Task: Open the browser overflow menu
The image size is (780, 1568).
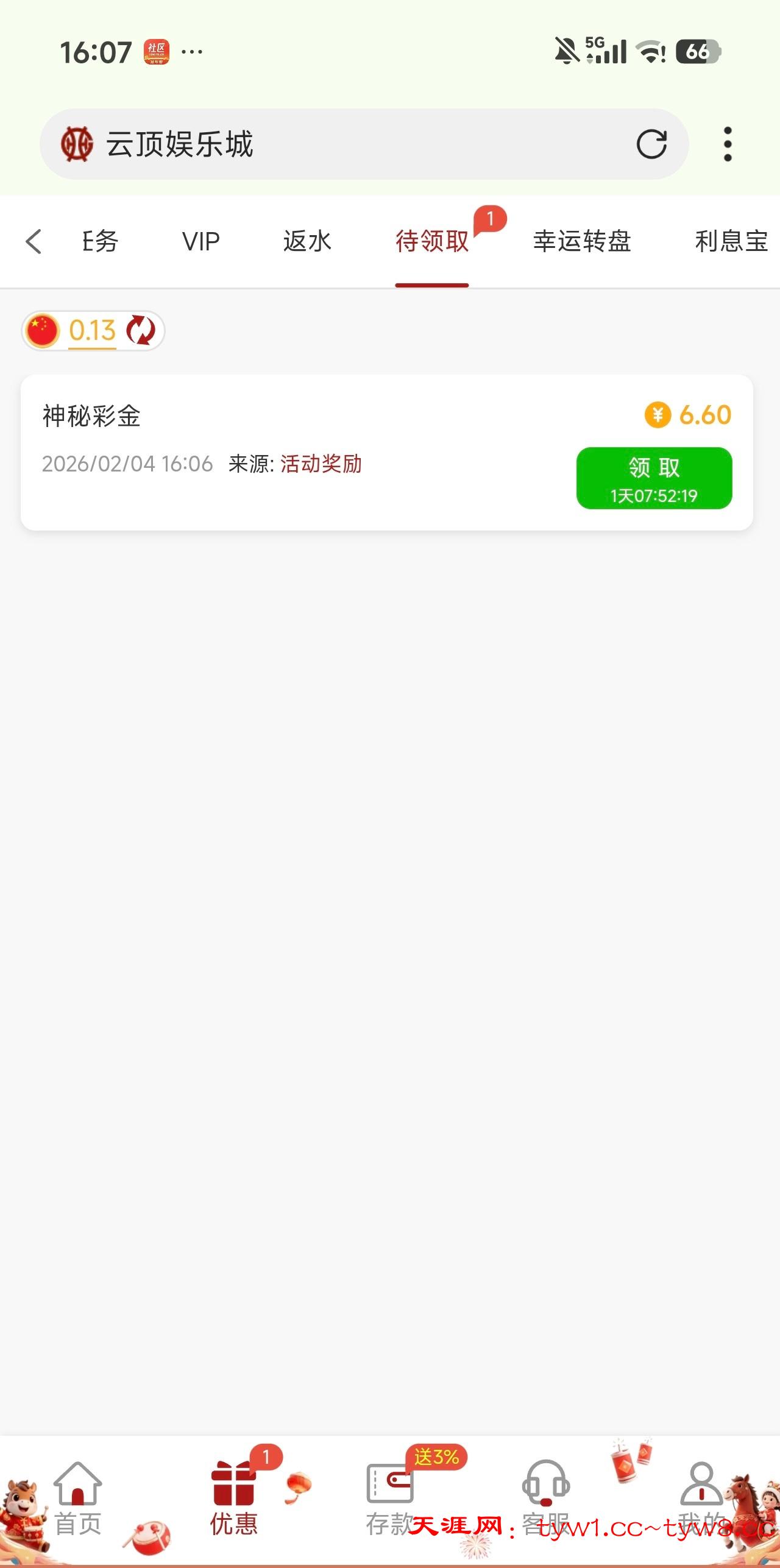Action: tap(727, 144)
